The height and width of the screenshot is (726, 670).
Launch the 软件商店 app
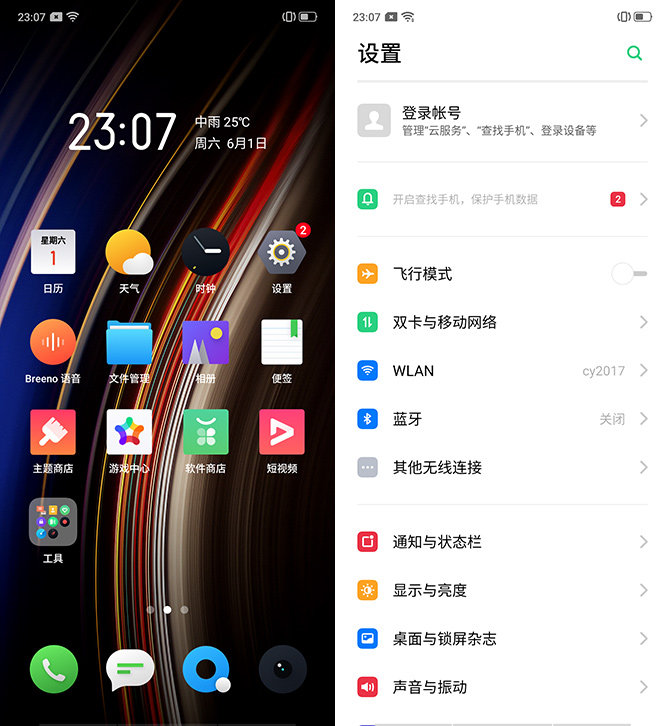tap(205, 432)
